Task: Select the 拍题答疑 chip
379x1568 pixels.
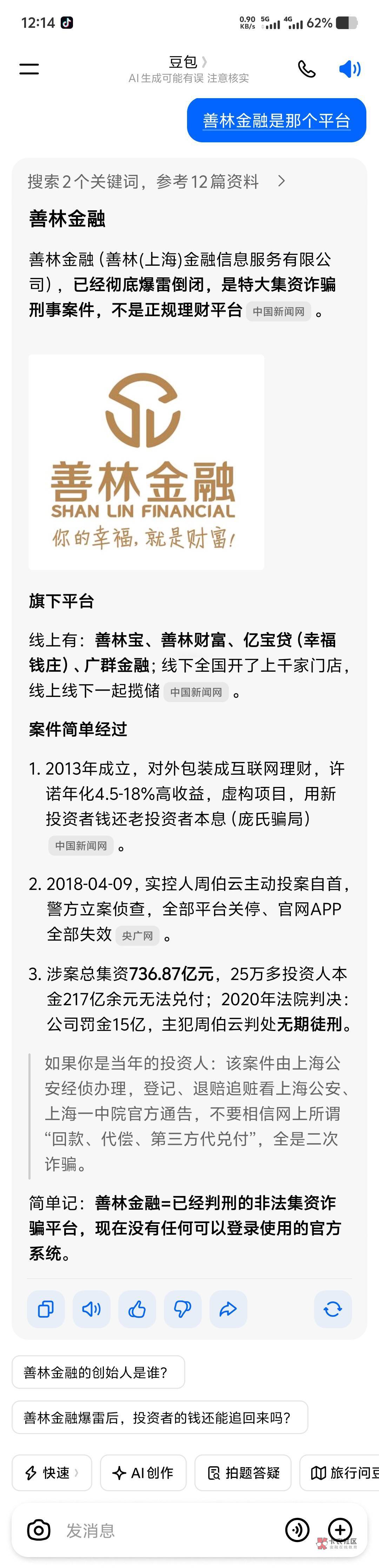Action: (242, 1472)
